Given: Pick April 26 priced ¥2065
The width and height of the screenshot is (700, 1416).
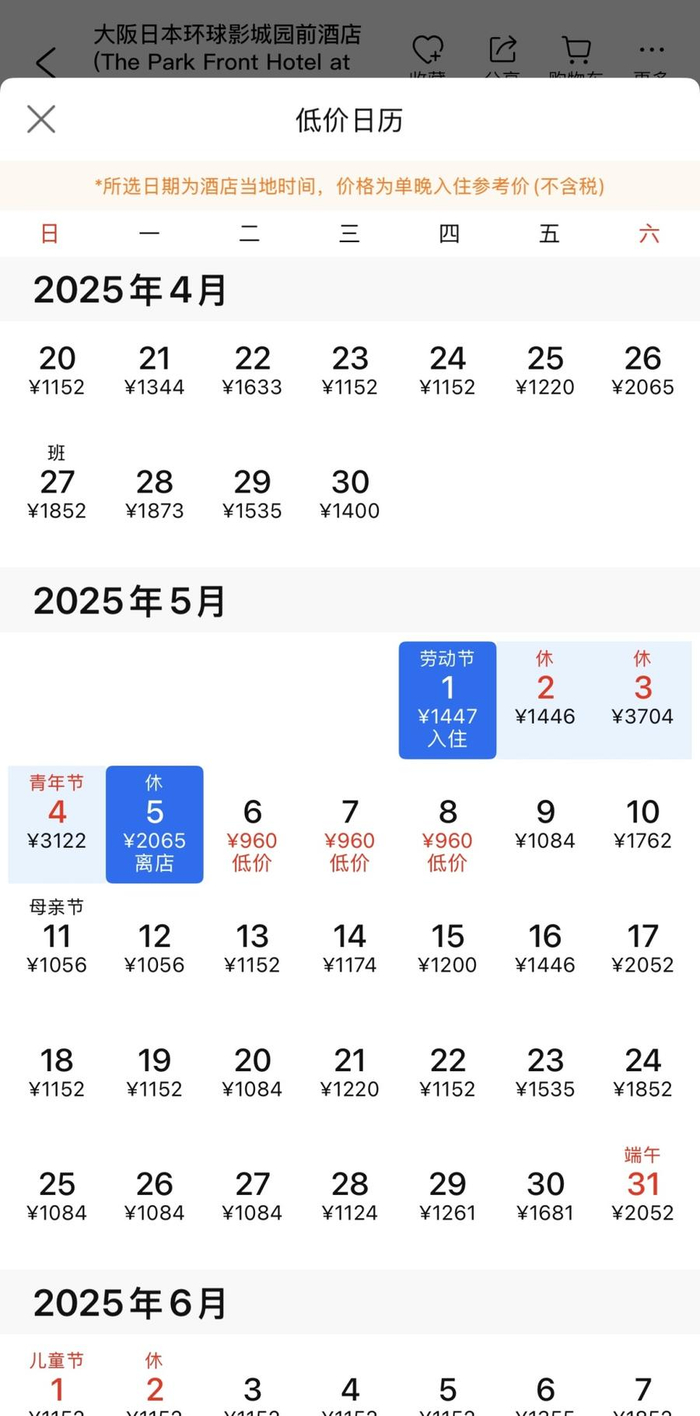Looking at the screenshot, I should 643,371.
